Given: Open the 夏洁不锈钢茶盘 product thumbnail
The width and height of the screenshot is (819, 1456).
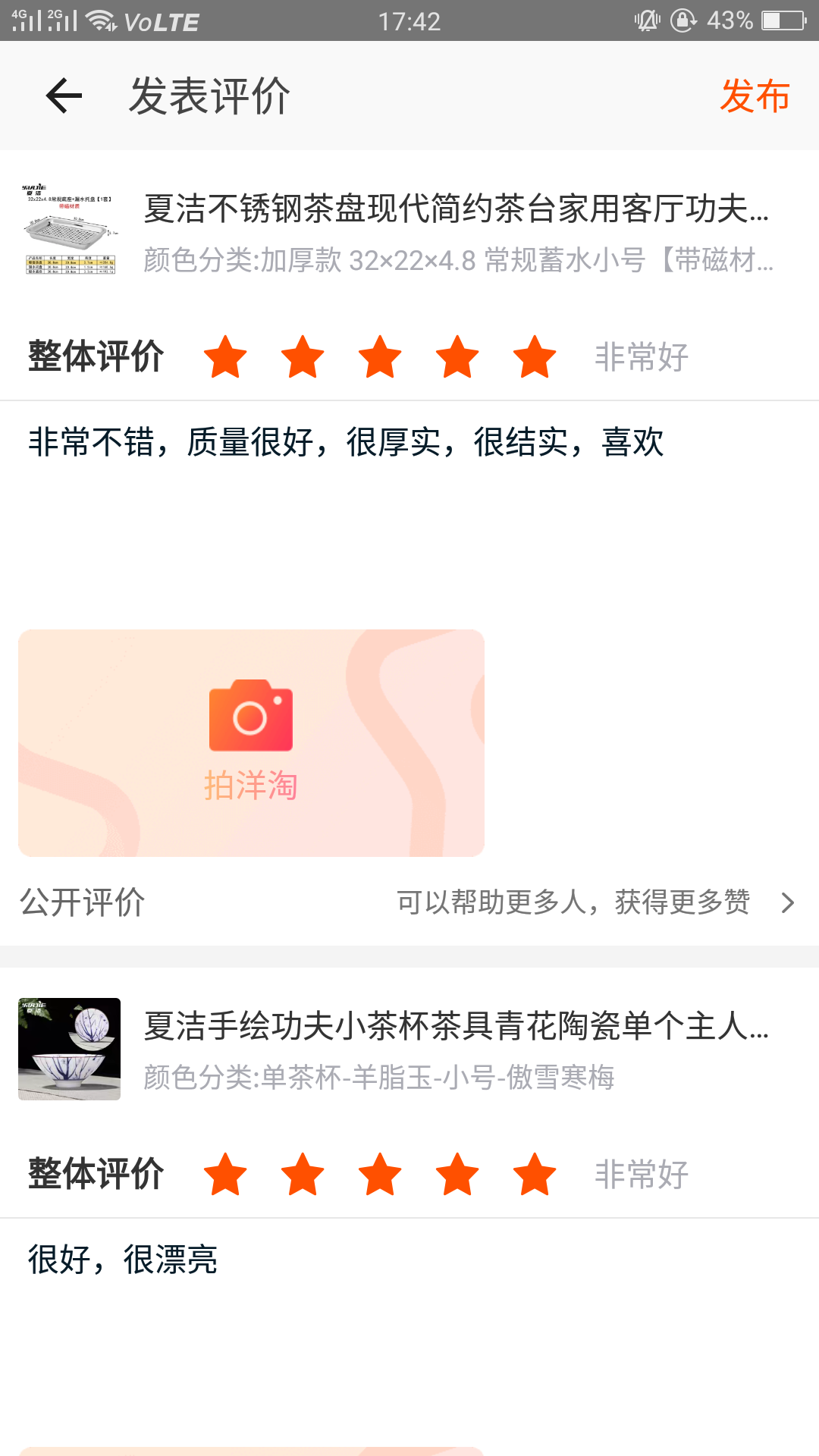Looking at the screenshot, I should click(69, 230).
